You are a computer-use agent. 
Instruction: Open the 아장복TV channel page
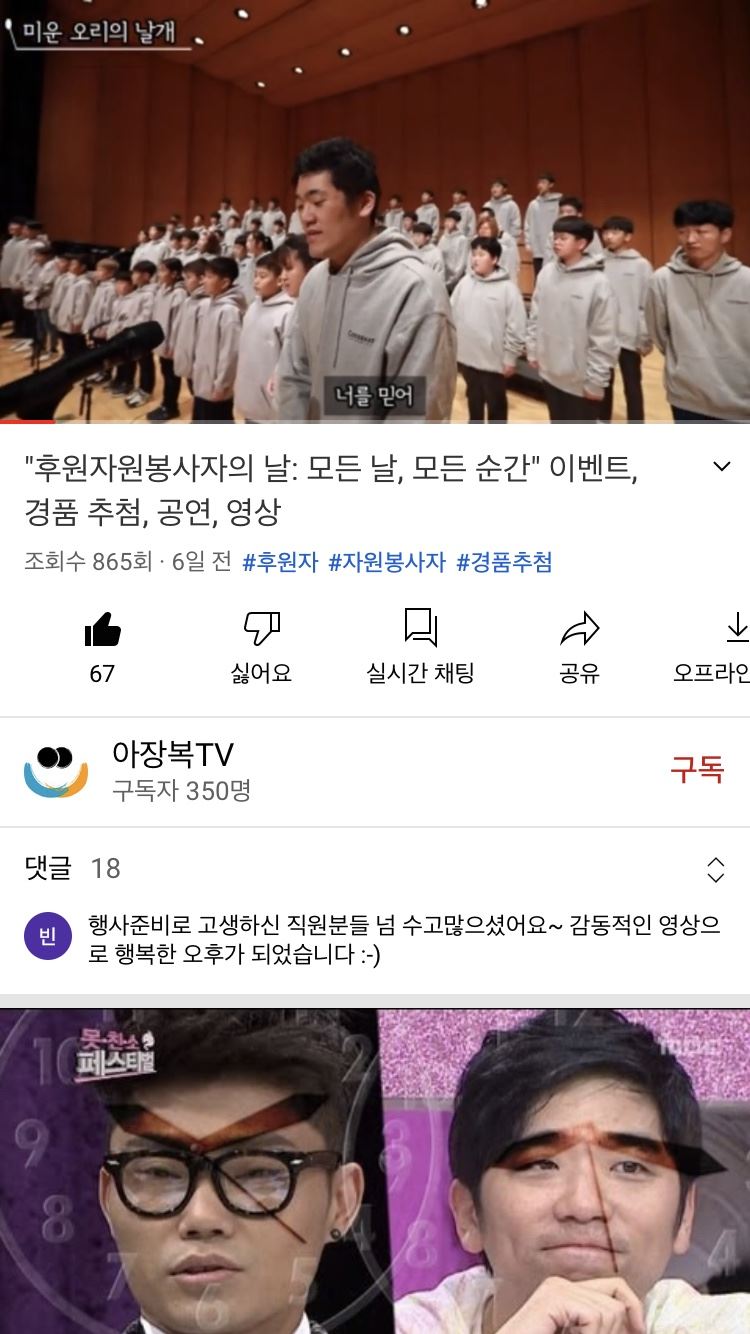(172, 772)
